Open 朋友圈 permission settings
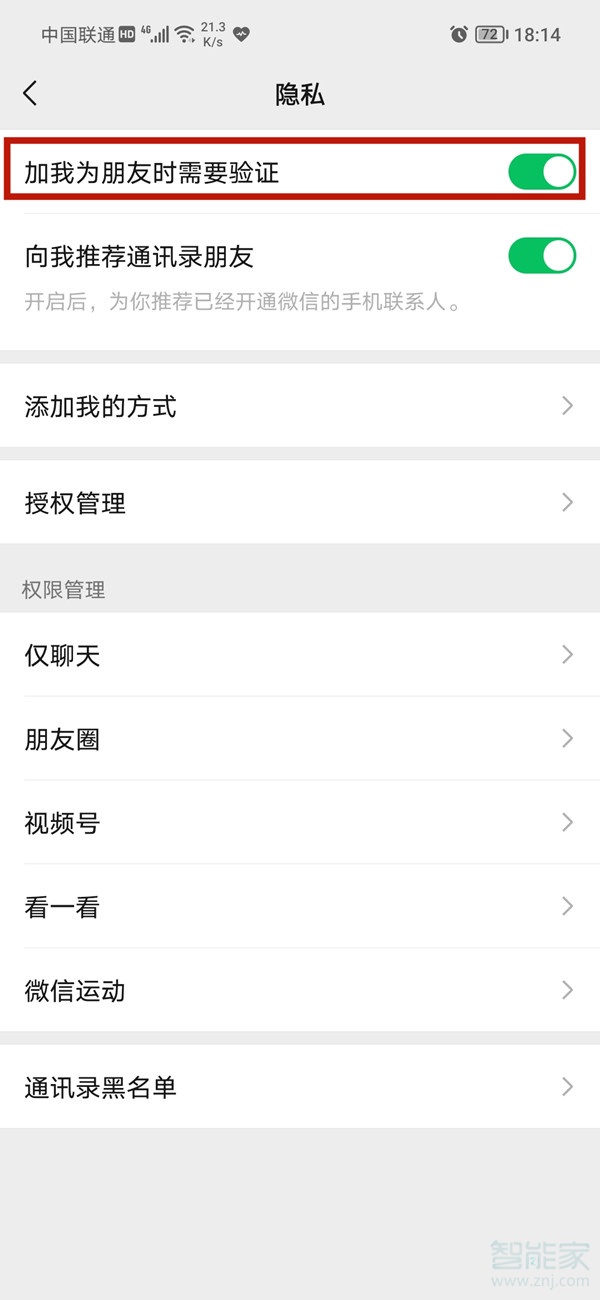The width and height of the screenshot is (600, 1300). point(300,739)
